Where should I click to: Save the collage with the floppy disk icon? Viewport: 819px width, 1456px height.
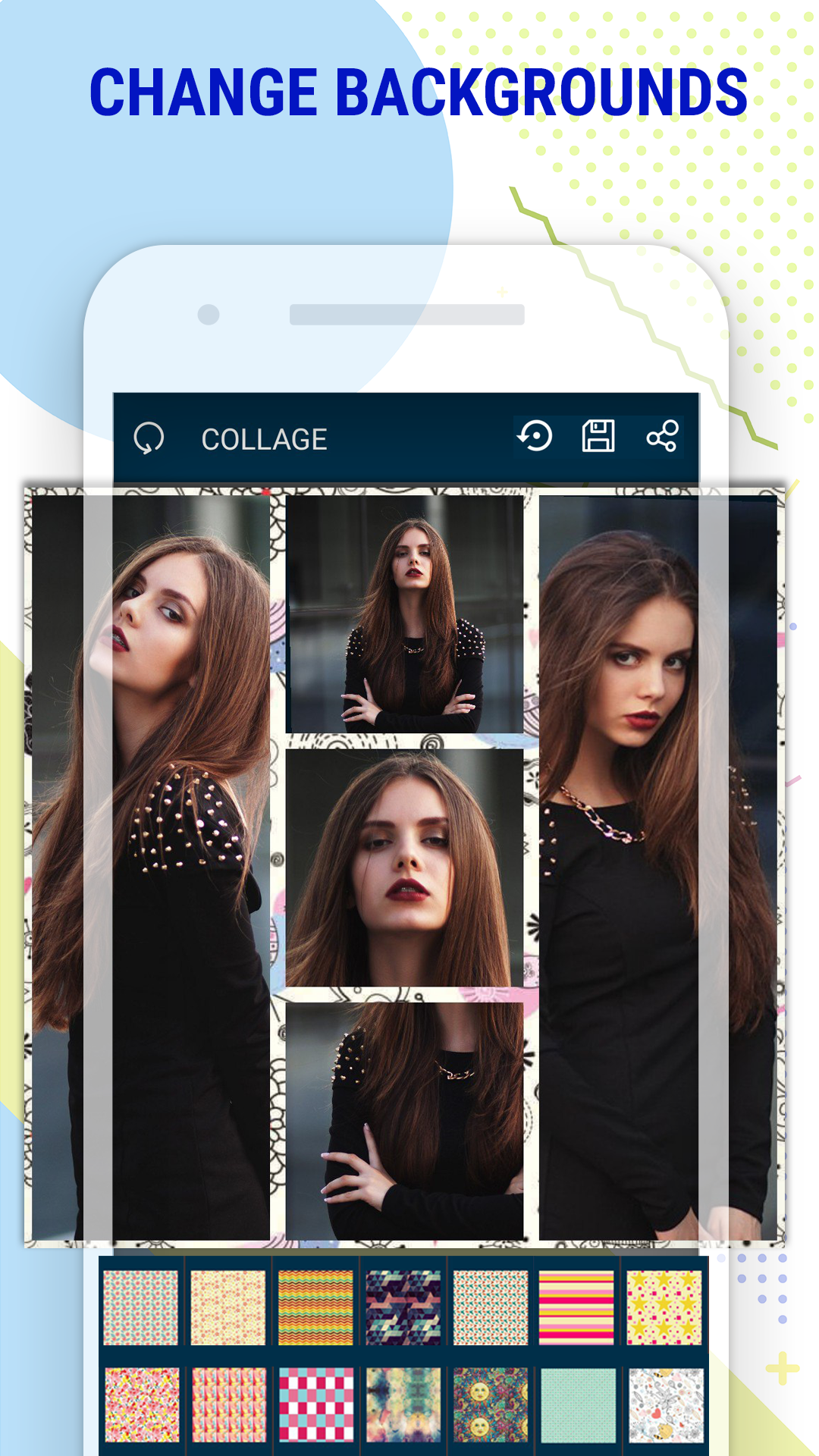599,438
